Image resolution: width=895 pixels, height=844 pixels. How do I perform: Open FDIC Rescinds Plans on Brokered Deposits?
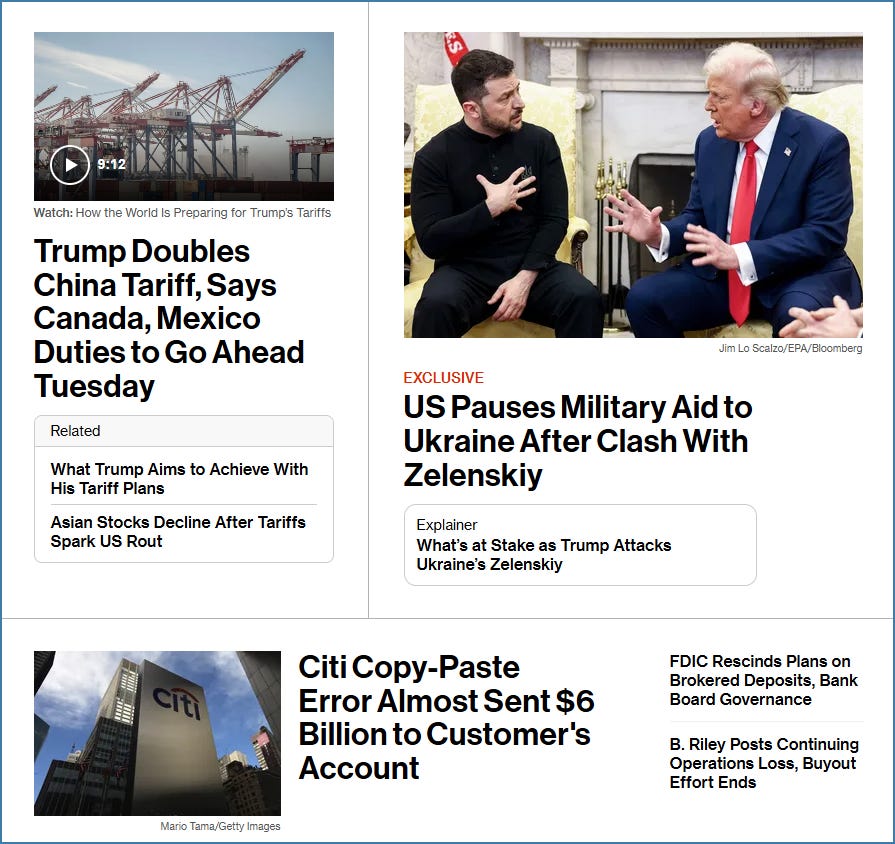764,680
